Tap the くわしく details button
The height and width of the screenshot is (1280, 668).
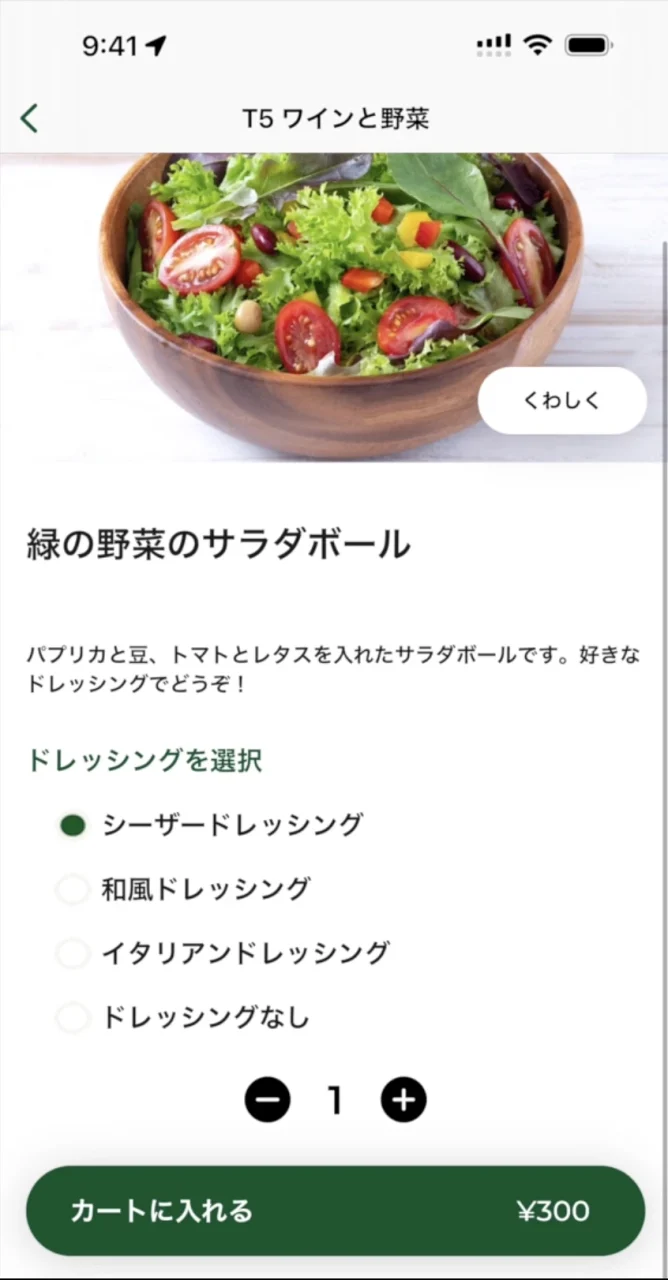pyautogui.click(x=562, y=401)
